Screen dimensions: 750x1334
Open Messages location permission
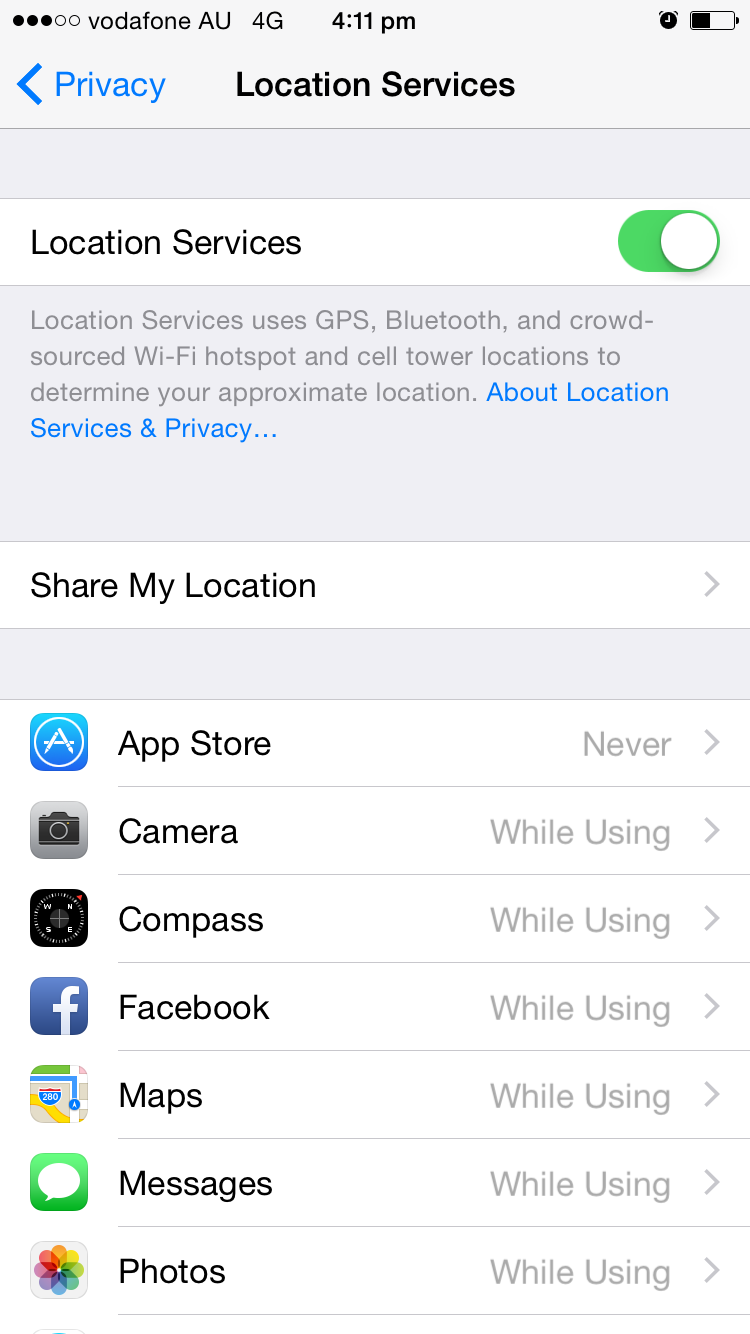[375, 1183]
